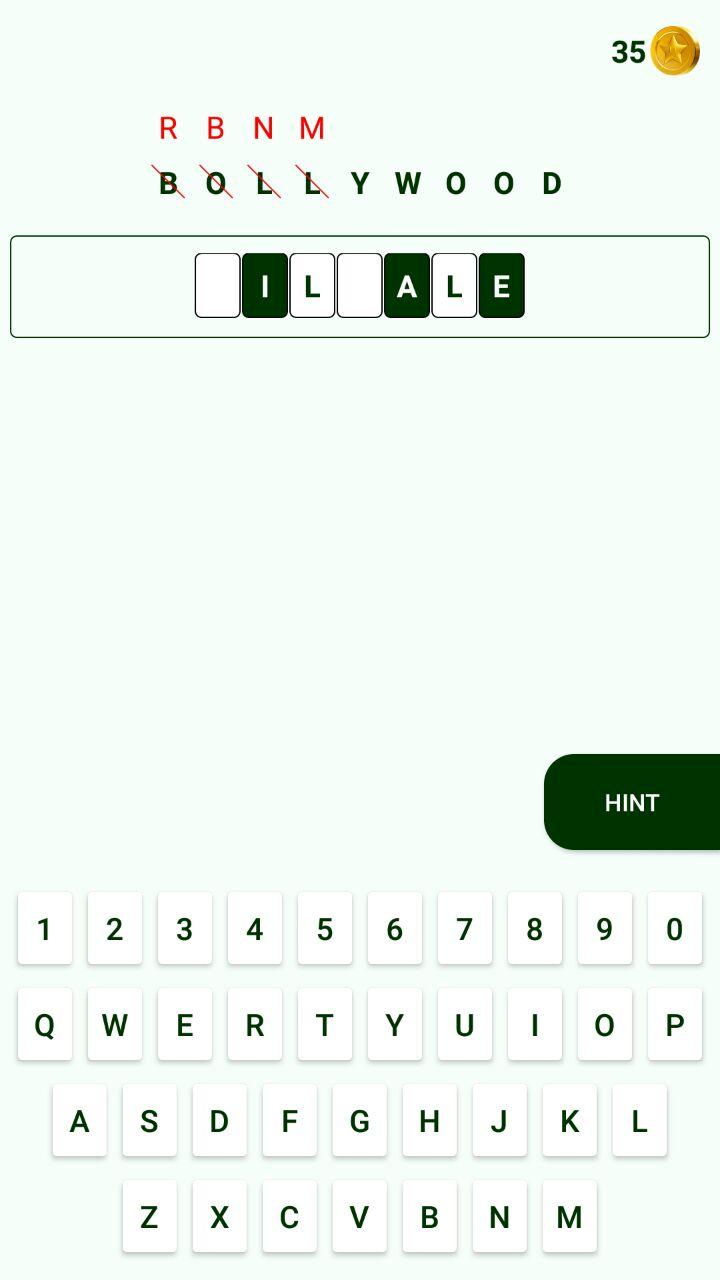This screenshot has height=1280, width=720.
Task: Tap the letter H key
Action: (x=429, y=1120)
